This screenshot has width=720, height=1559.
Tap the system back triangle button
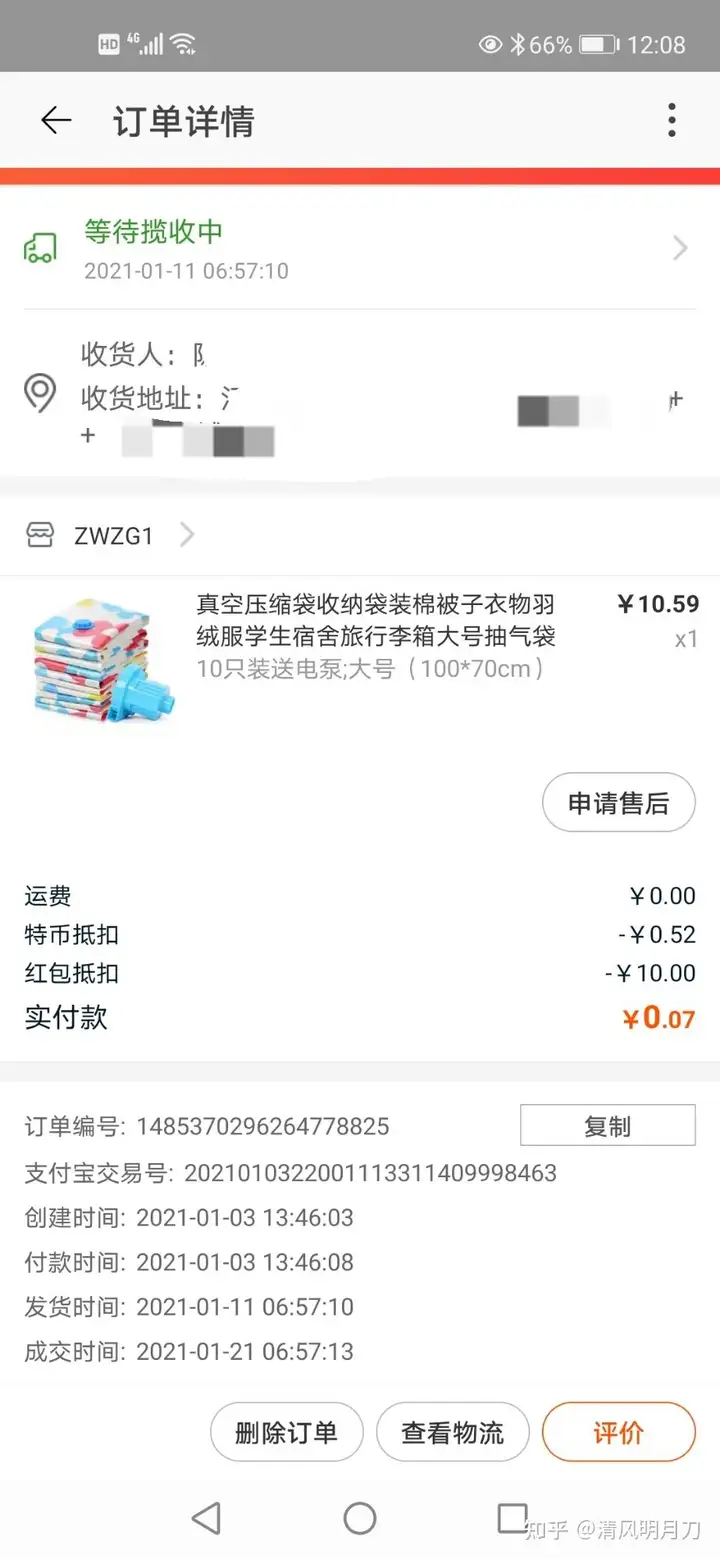click(206, 1519)
